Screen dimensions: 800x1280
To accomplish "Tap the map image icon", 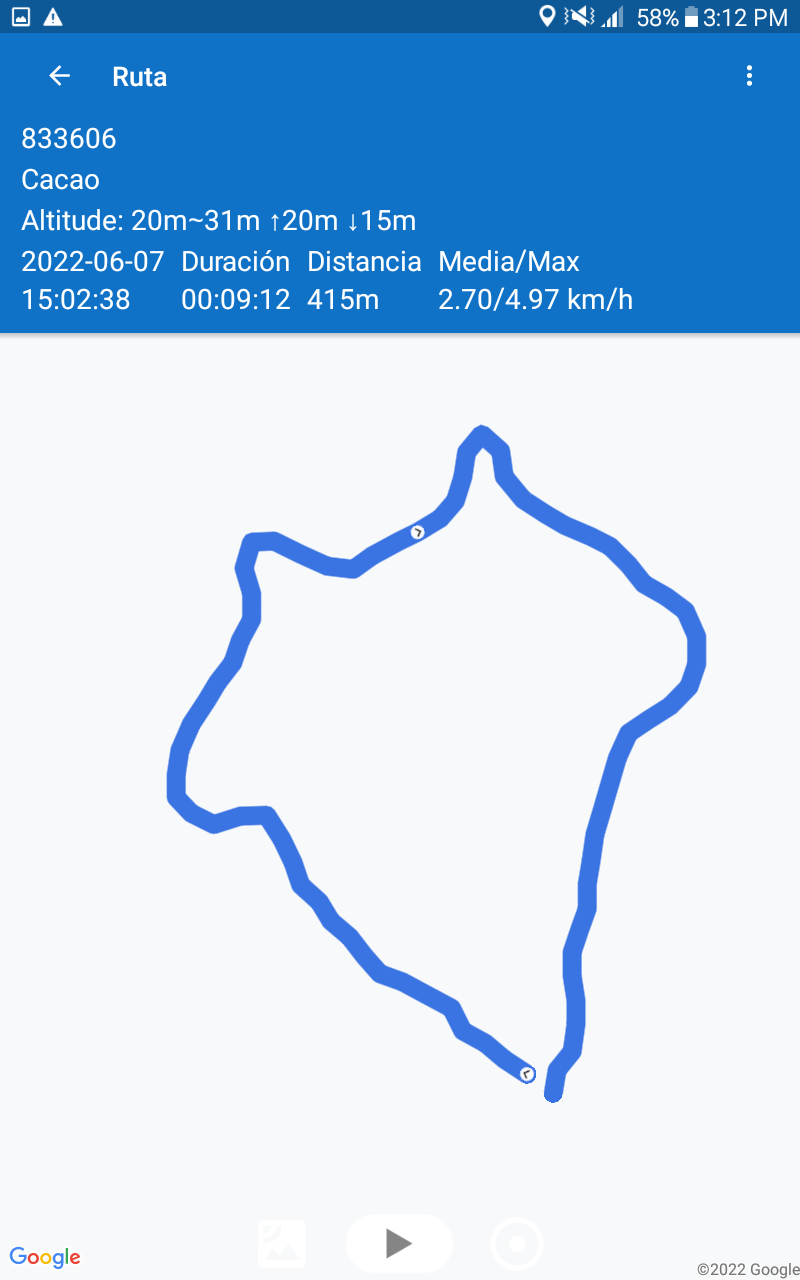I will point(282,1243).
